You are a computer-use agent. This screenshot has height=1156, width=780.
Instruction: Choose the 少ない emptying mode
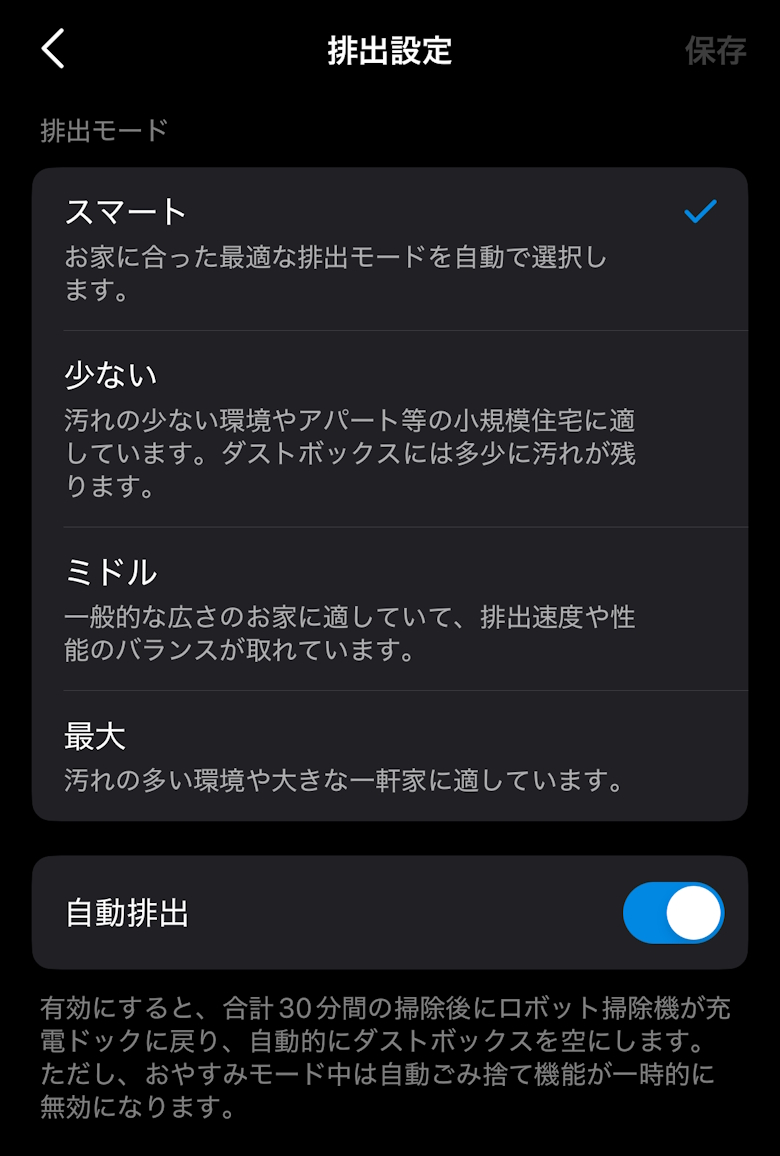(x=390, y=428)
